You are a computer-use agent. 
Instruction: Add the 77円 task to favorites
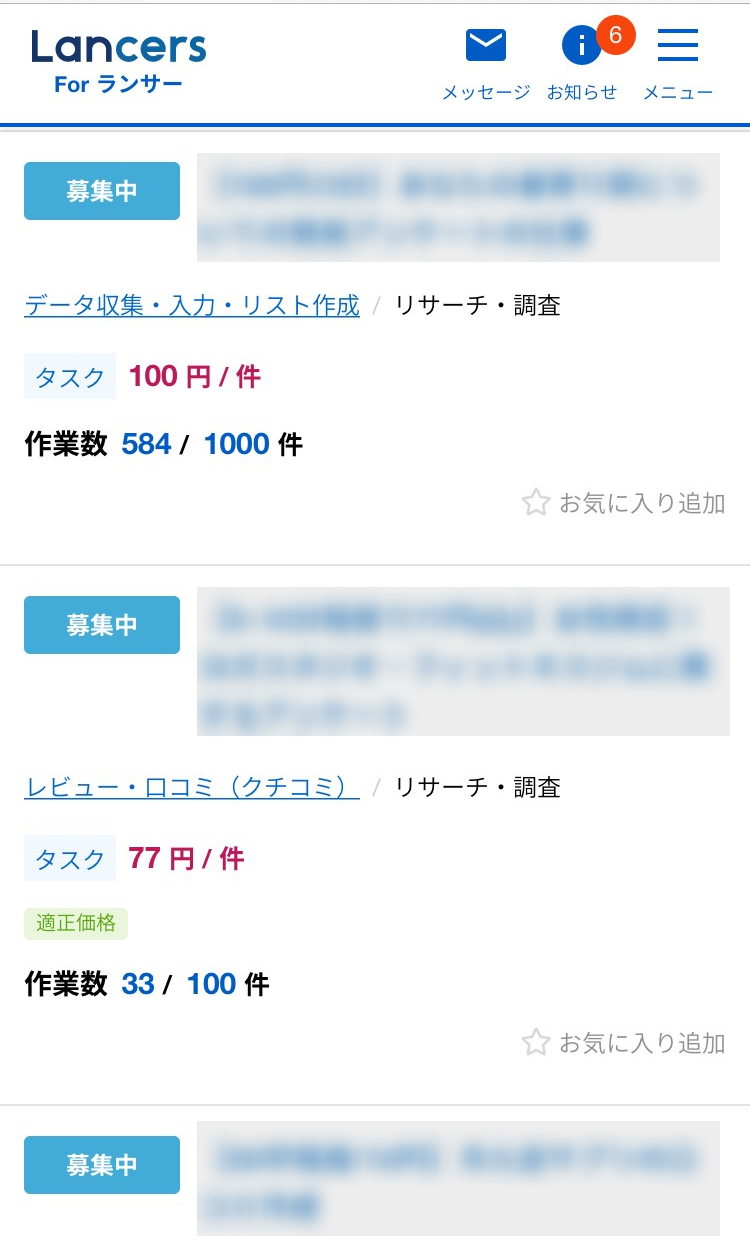point(623,1043)
